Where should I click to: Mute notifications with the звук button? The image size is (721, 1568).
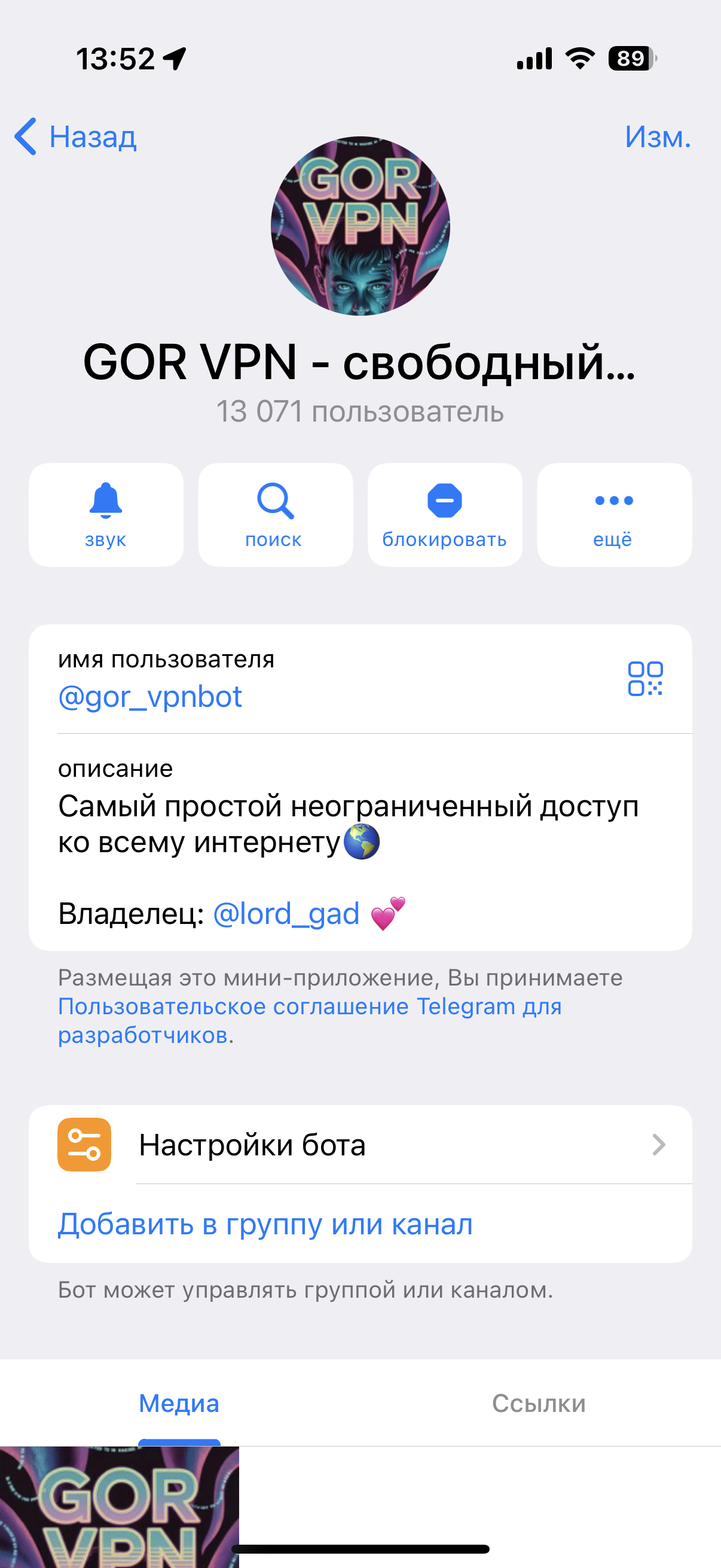tap(106, 515)
